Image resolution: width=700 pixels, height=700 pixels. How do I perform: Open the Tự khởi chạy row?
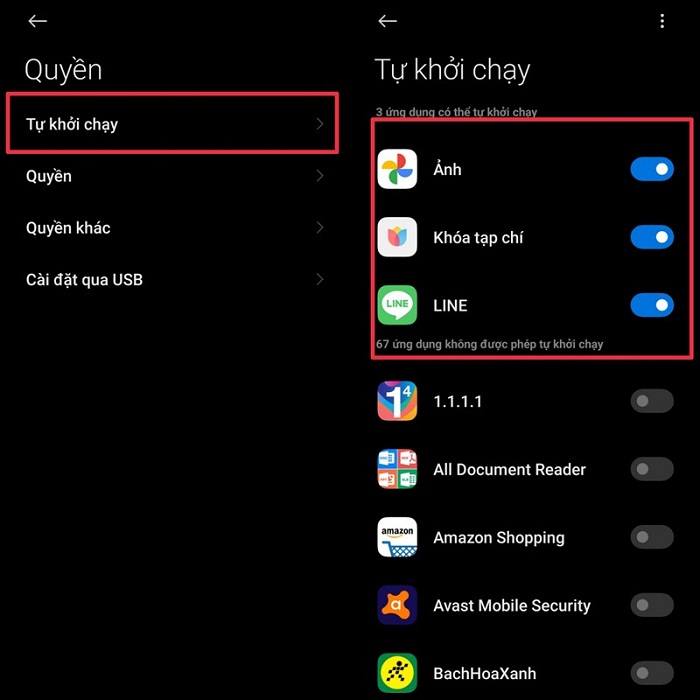pyautogui.click(x=173, y=124)
